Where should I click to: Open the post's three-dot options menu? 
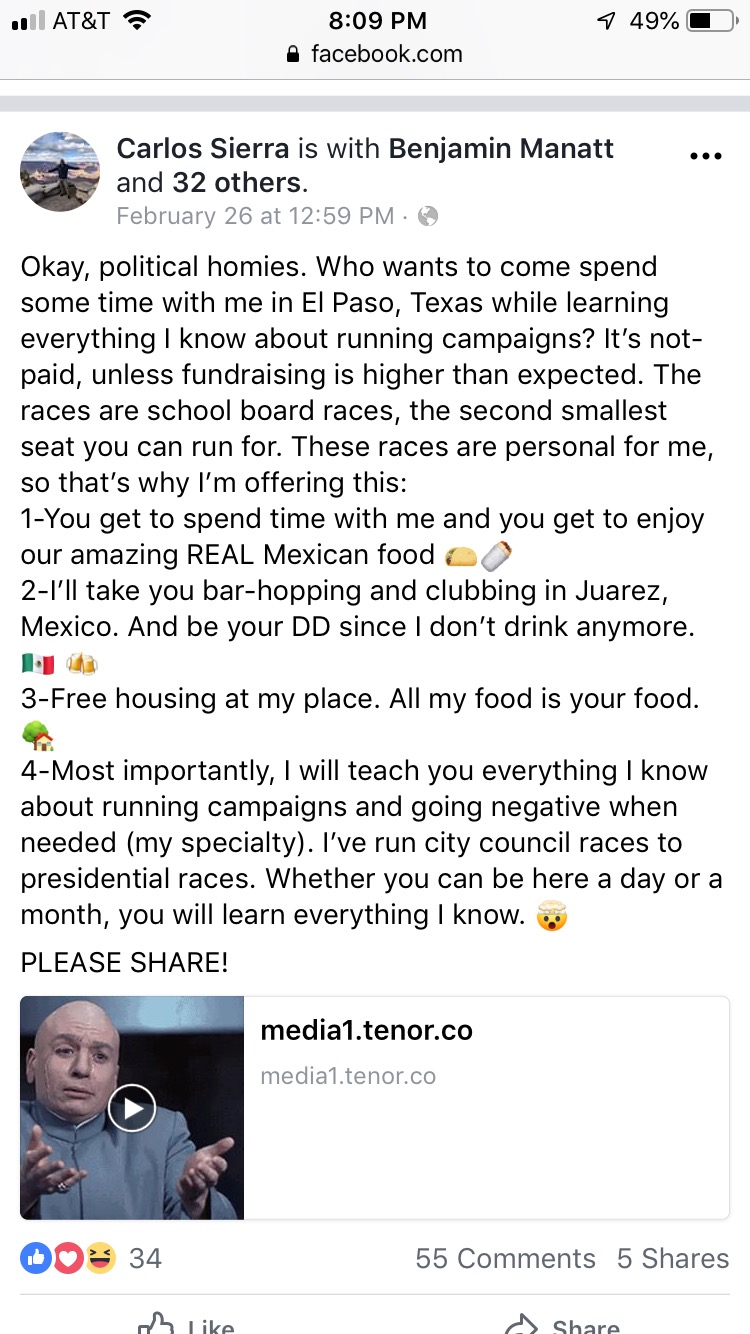(706, 156)
